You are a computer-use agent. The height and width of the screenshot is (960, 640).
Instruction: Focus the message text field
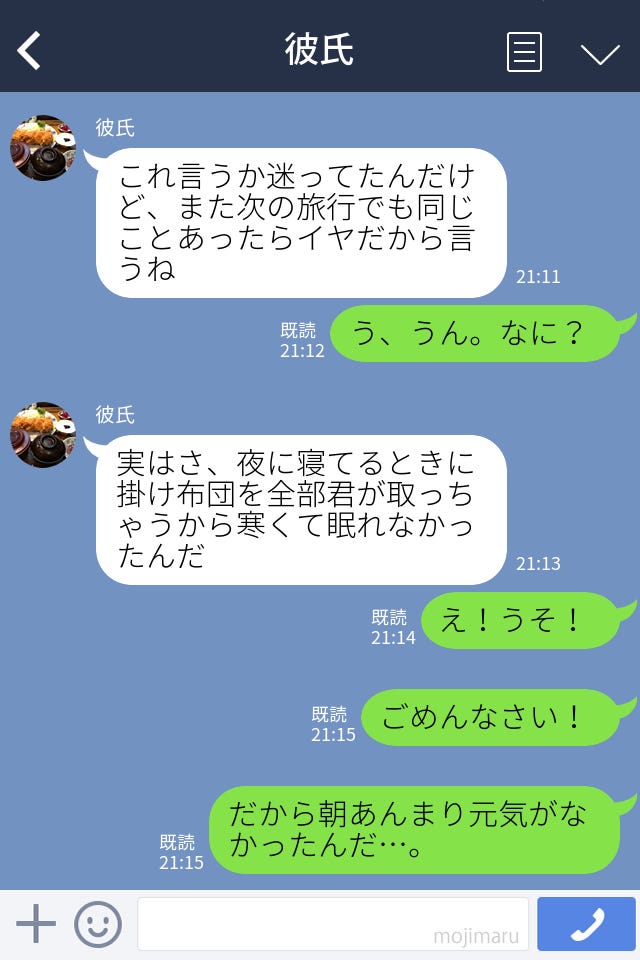tap(332, 924)
